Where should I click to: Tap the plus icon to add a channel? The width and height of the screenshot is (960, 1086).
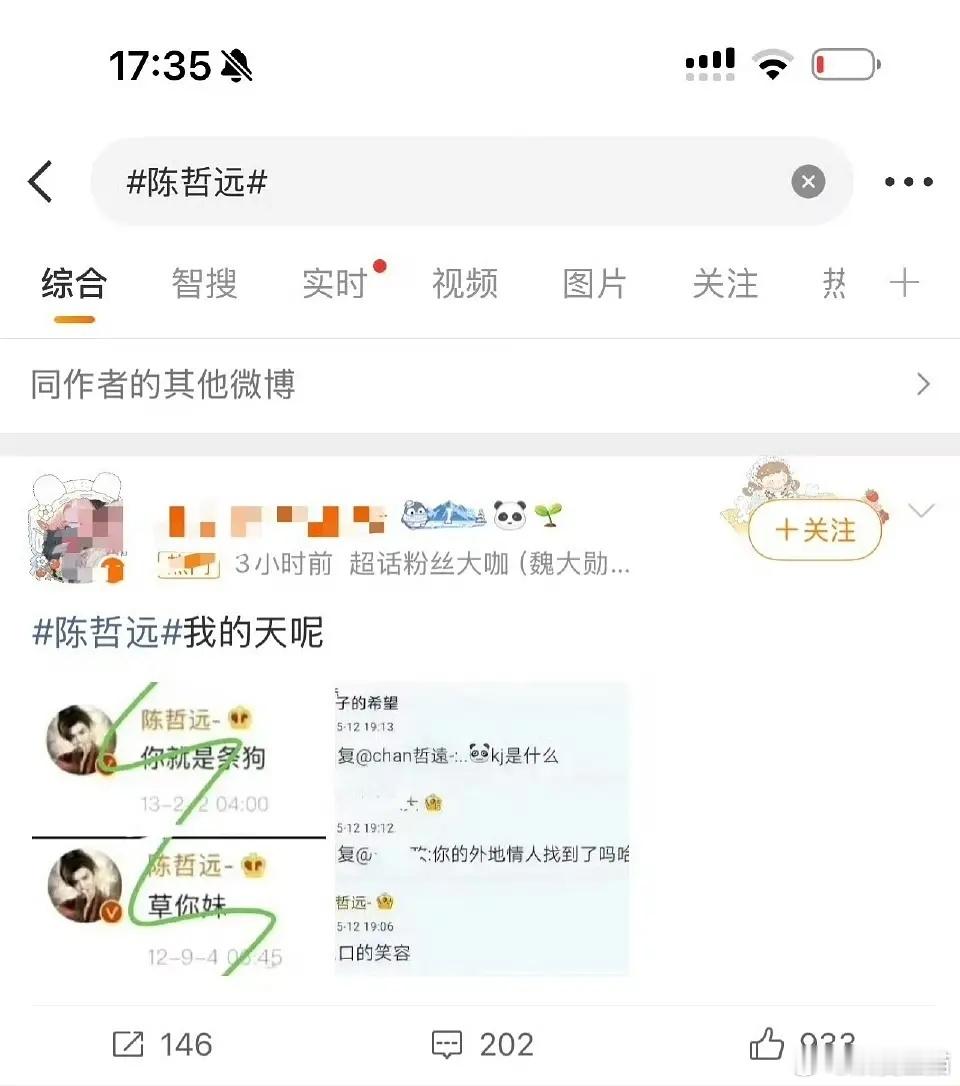pyautogui.click(x=903, y=284)
